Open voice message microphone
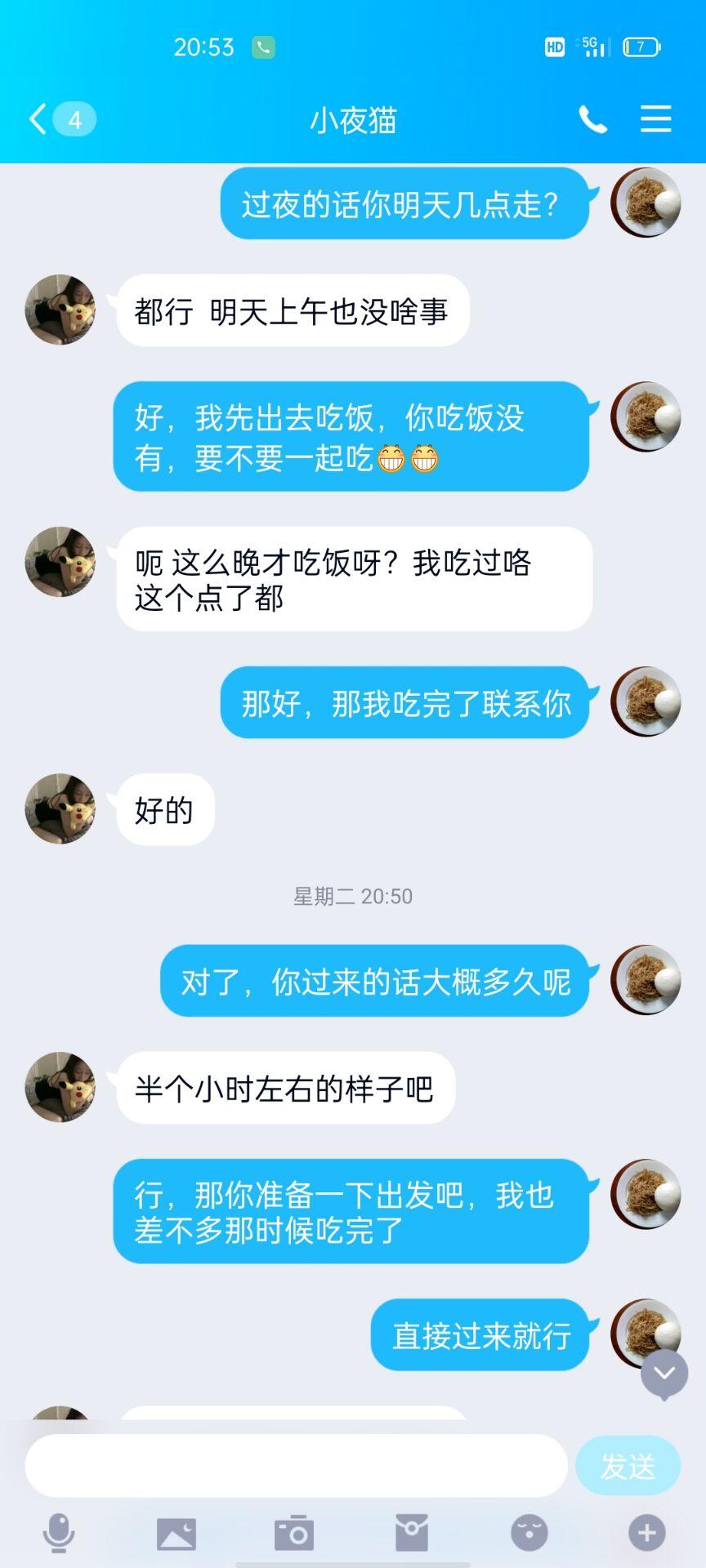 coord(59,1532)
